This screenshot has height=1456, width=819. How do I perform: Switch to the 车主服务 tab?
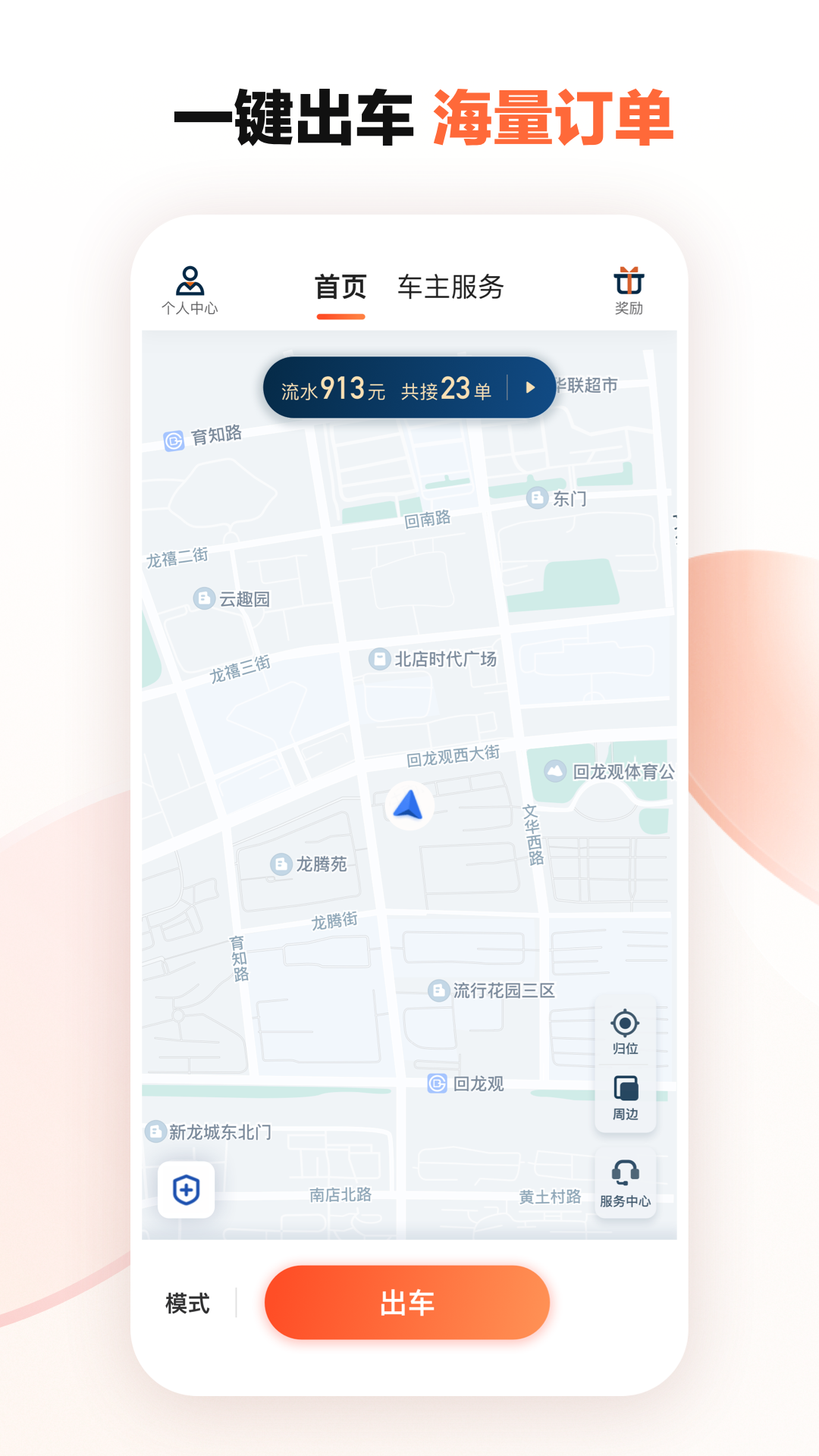(451, 287)
